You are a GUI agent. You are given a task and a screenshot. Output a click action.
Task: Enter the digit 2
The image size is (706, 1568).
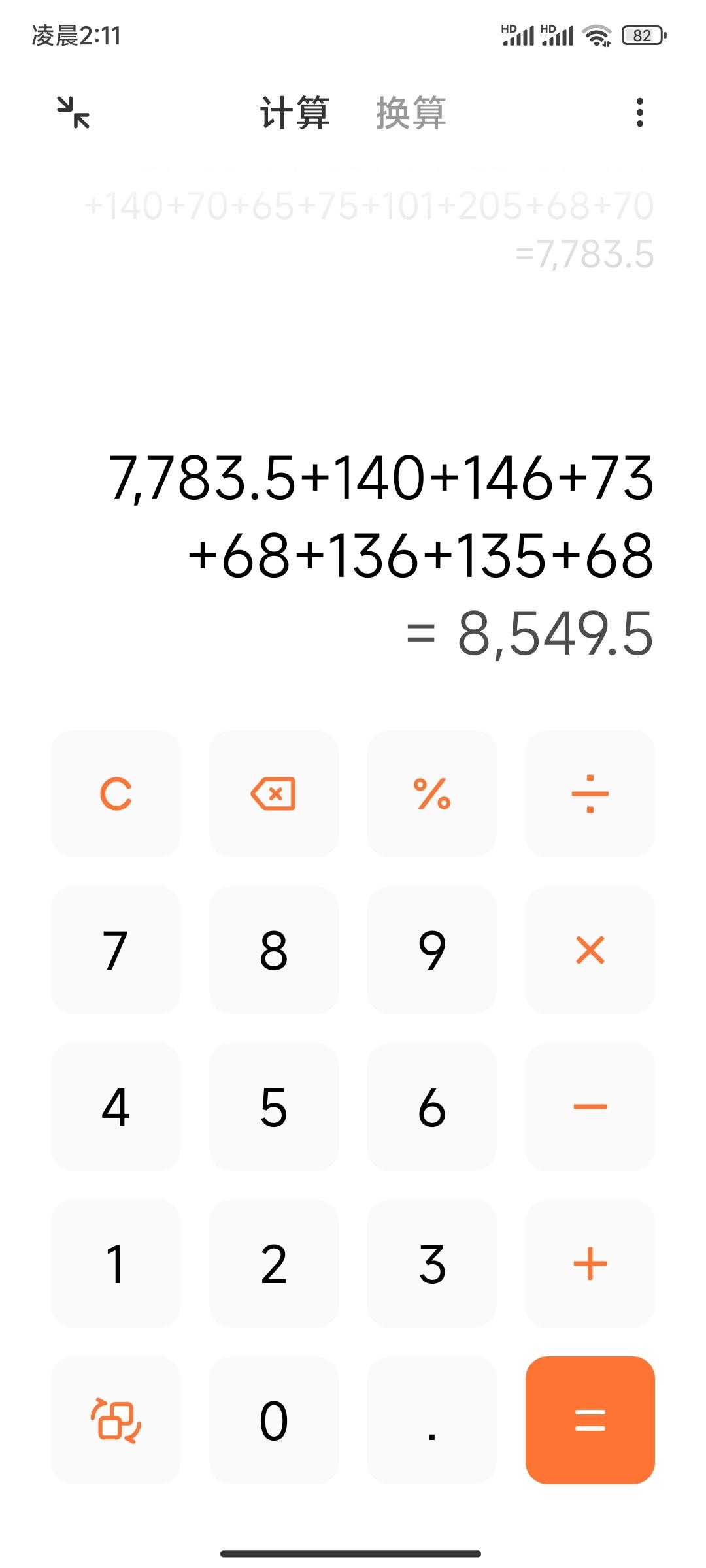click(274, 1264)
